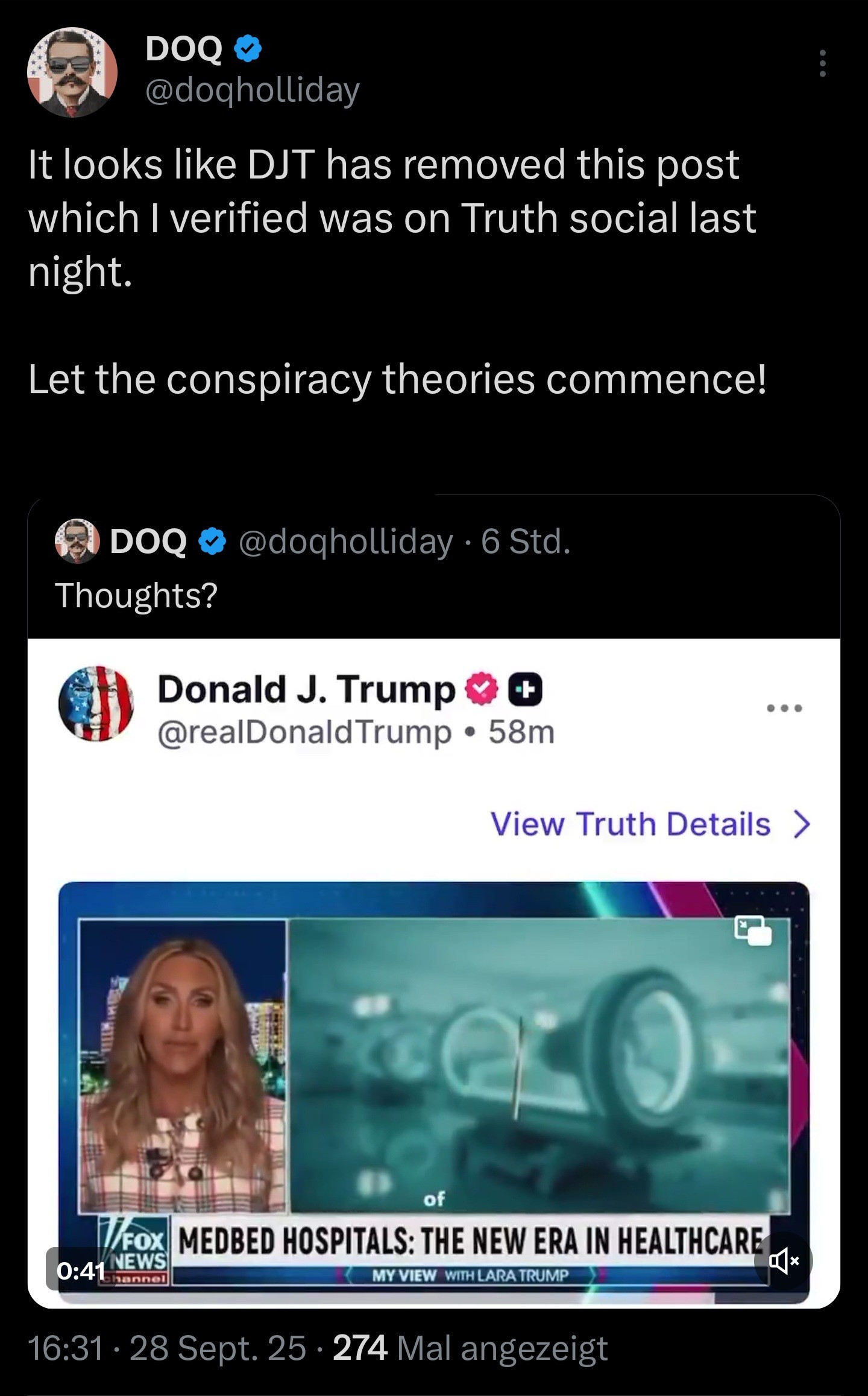Image resolution: width=868 pixels, height=1396 pixels.
Task: Open the quoted "Thoughts?" post by DOQ
Action: coord(136,595)
